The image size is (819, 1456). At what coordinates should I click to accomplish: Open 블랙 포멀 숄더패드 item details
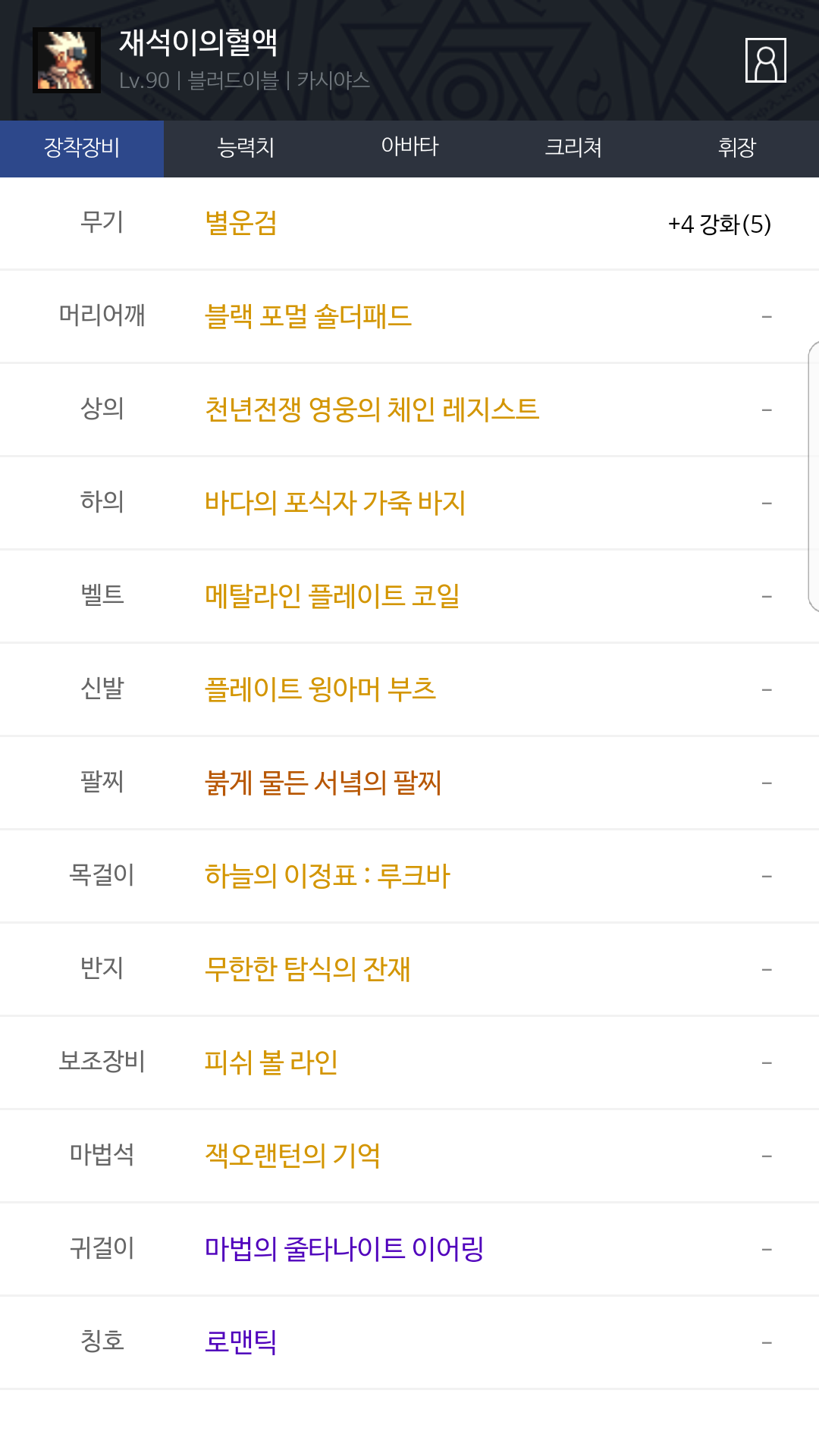tap(308, 316)
